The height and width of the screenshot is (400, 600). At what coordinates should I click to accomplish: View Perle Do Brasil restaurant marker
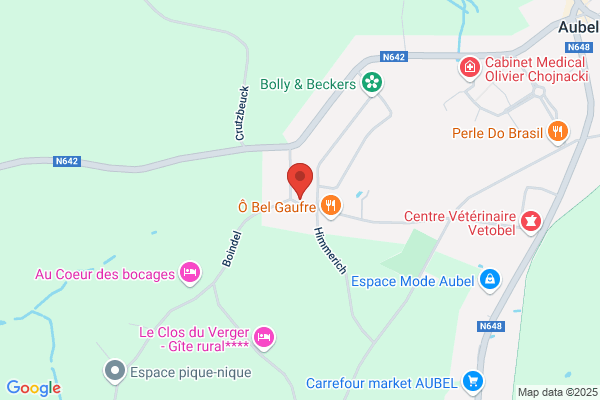tap(558, 132)
